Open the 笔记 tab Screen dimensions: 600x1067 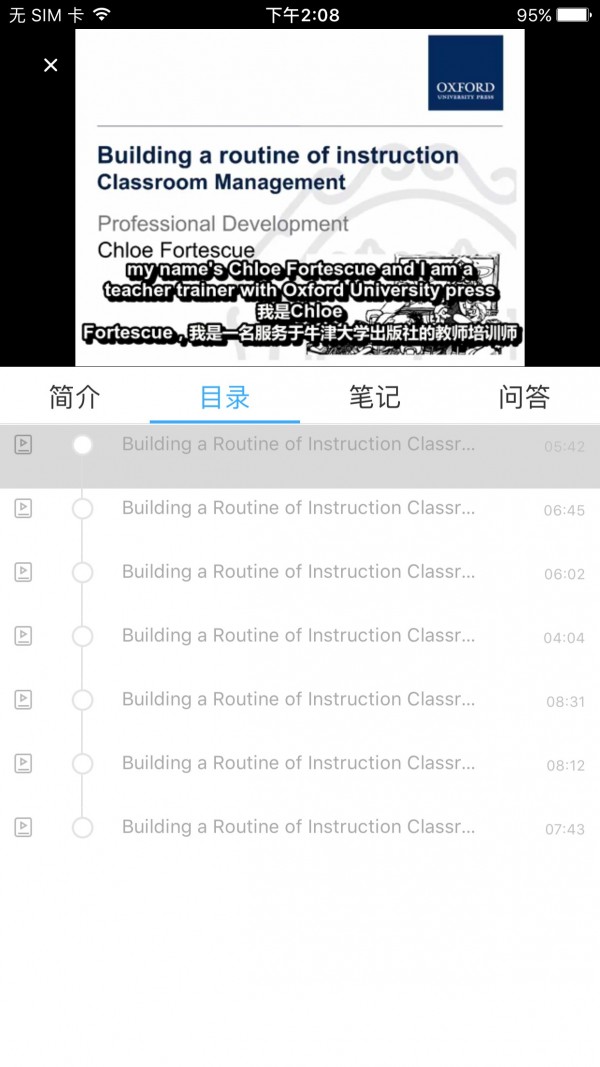coord(375,397)
